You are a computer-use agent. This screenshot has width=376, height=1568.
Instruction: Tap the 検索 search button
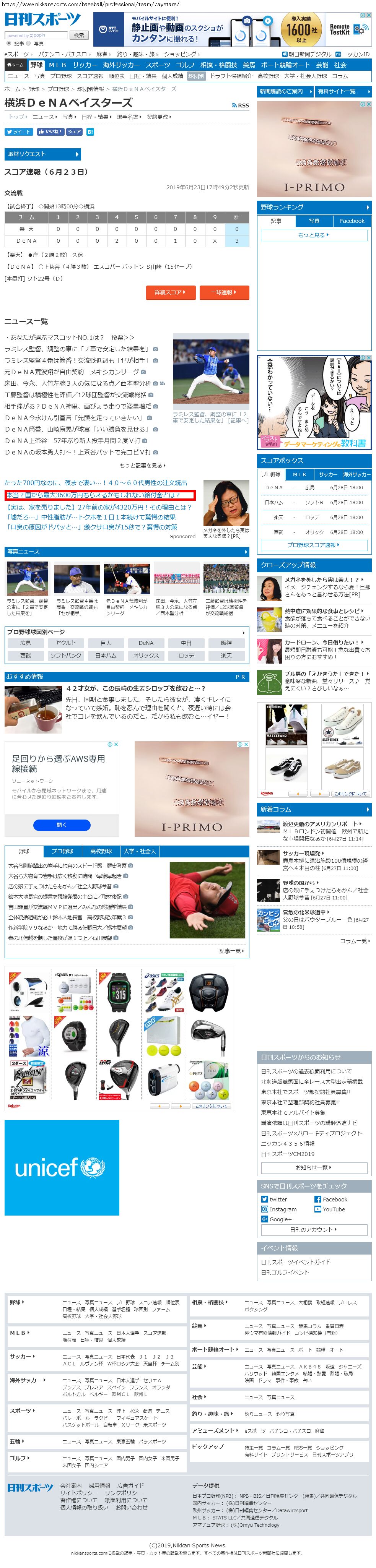[79, 35]
